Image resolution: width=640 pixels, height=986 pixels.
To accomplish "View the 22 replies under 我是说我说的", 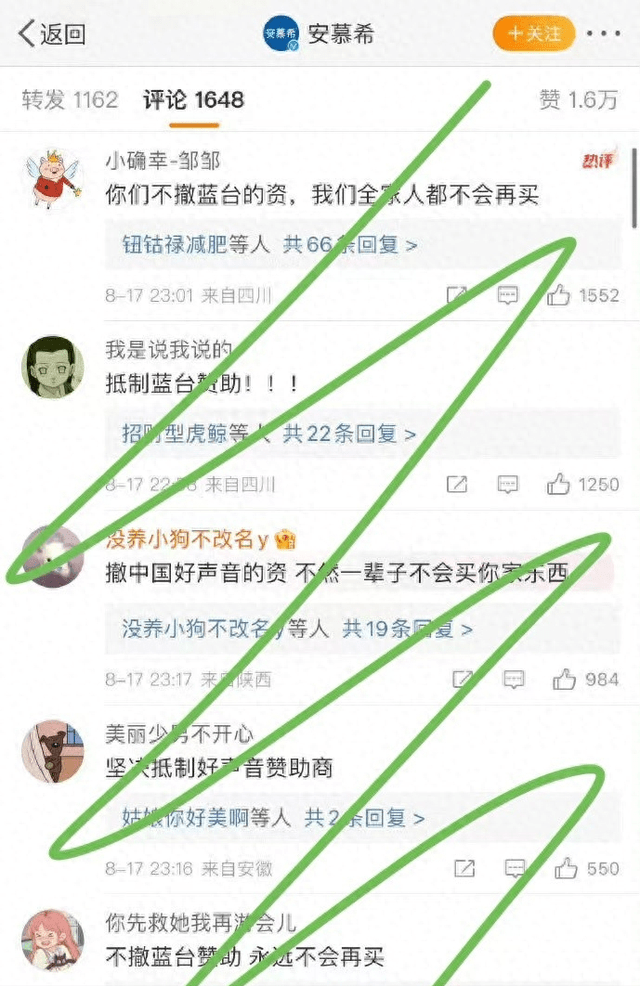I will (x=348, y=434).
